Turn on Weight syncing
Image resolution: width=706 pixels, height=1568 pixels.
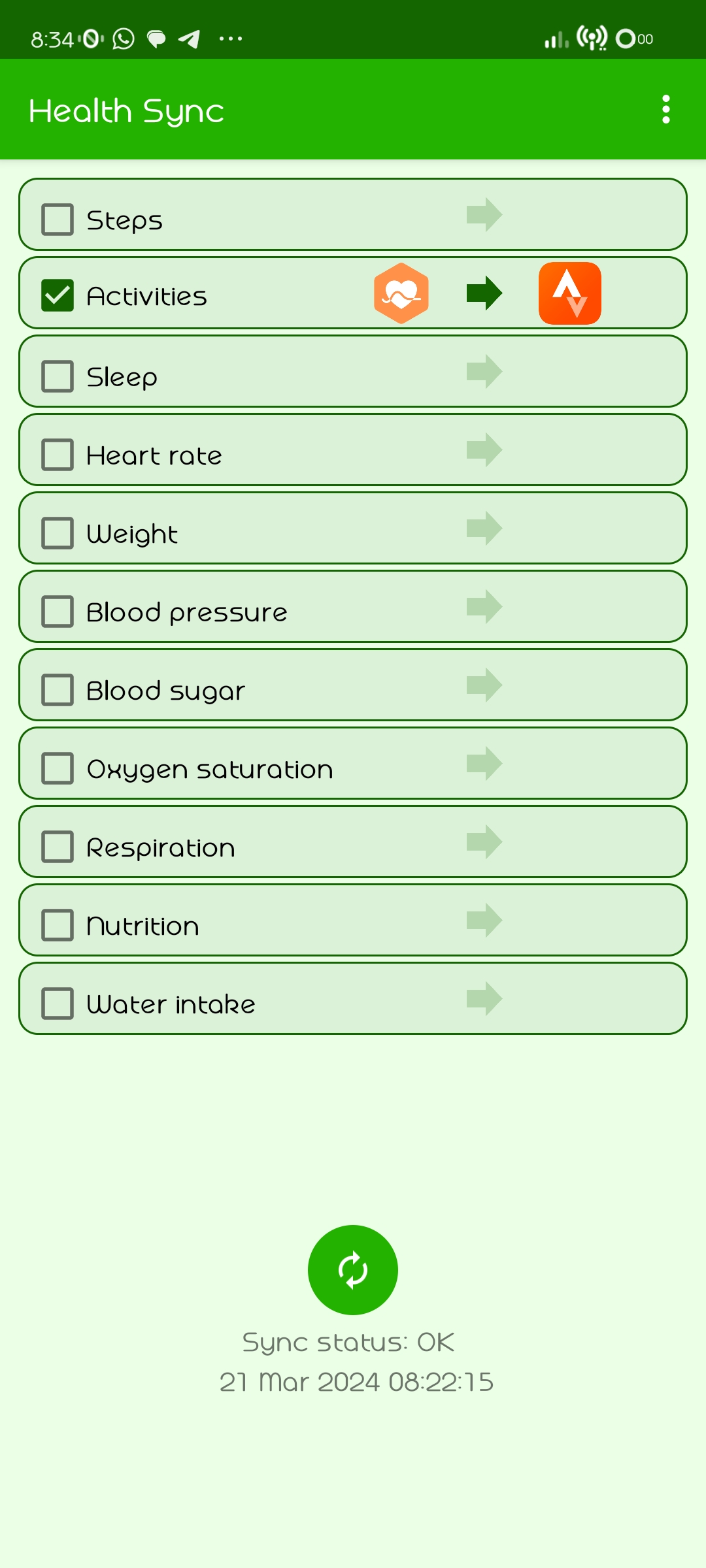[x=58, y=533]
